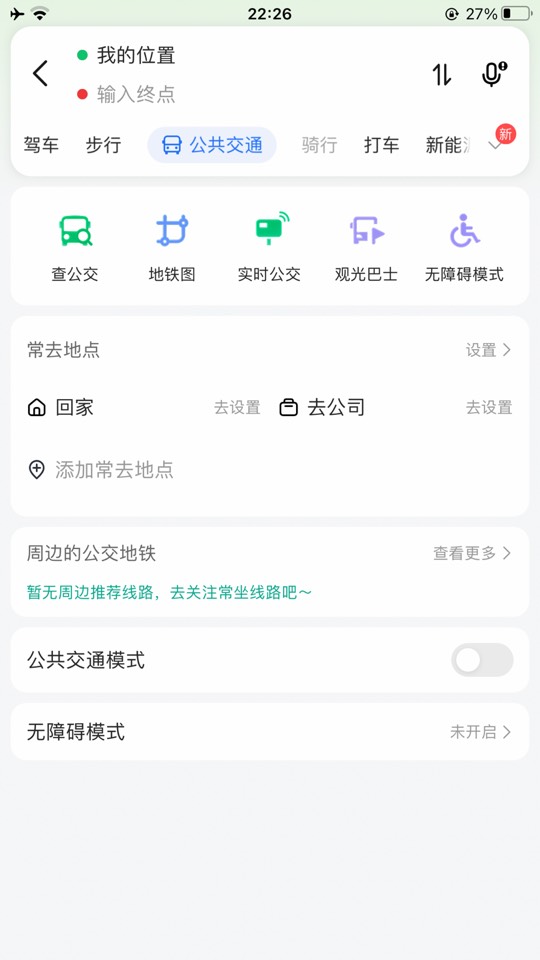
Task: Select the 步行 travel mode
Action: 103,145
